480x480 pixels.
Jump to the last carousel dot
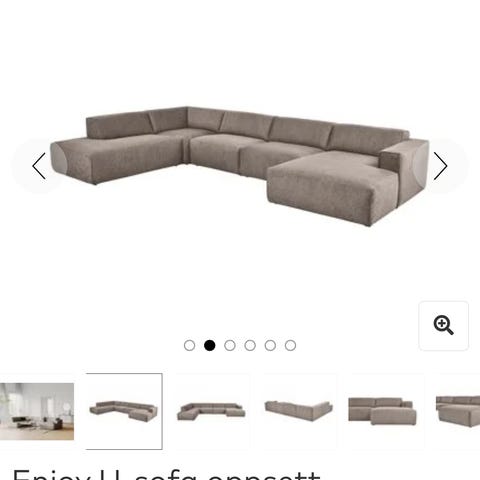[x=290, y=345]
